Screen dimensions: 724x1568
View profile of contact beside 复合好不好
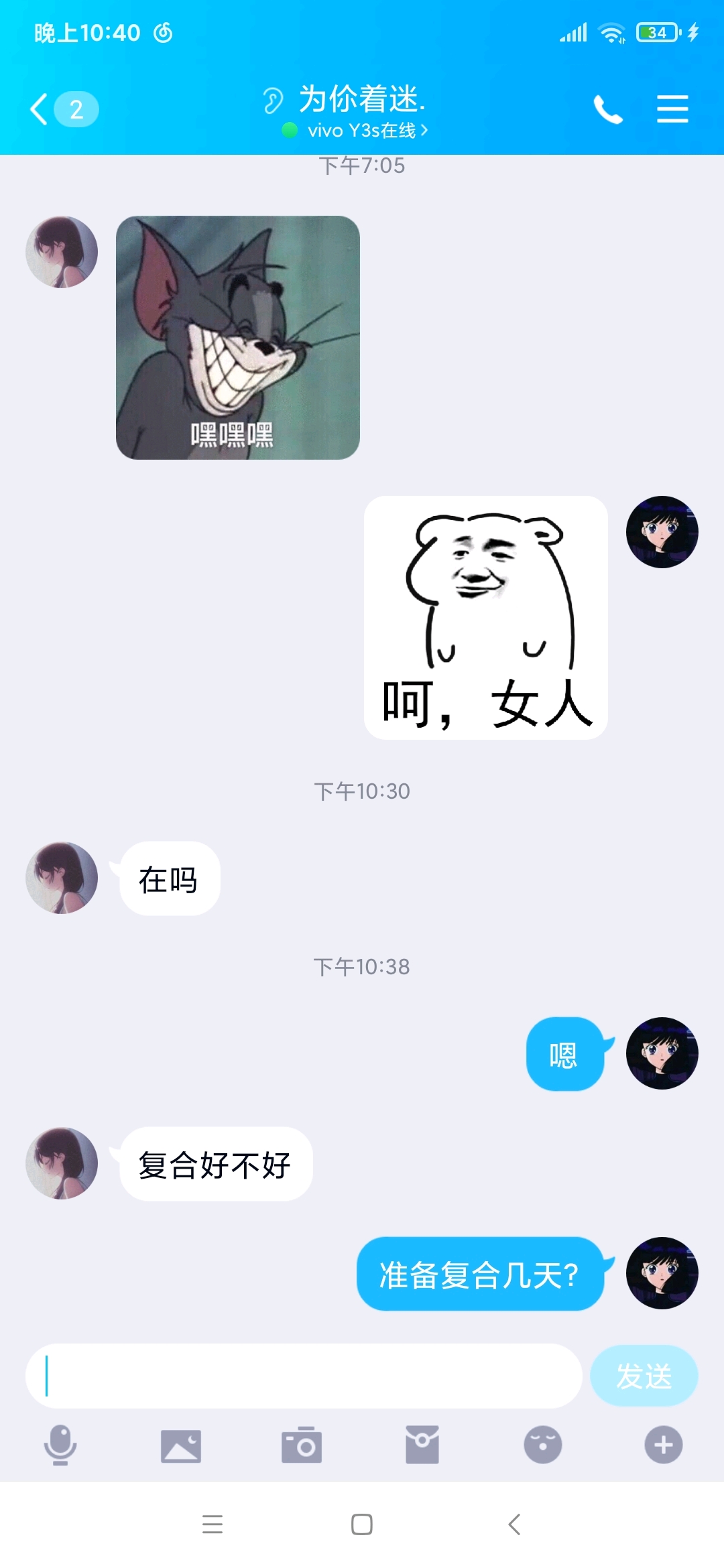[62, 1163]
